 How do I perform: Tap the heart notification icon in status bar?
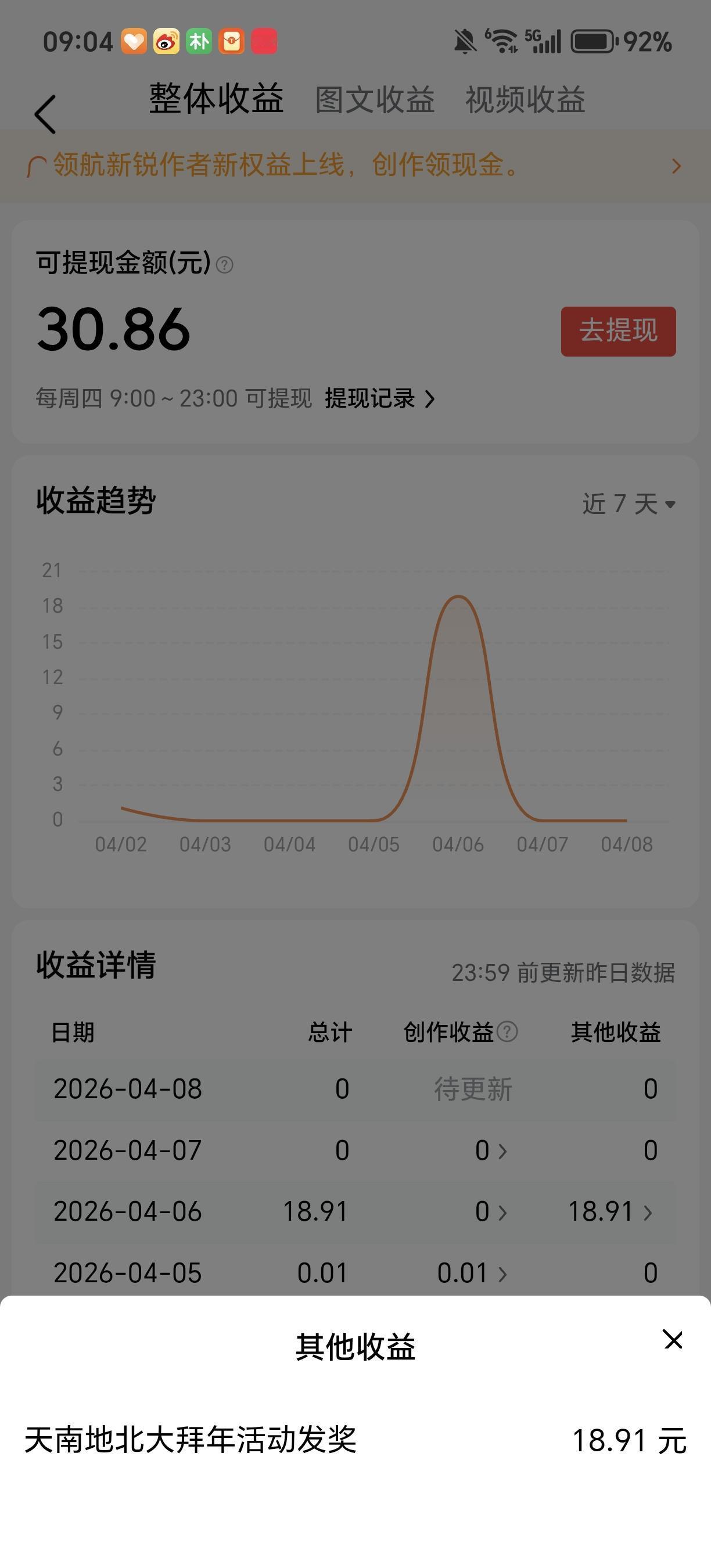[x=134, y=41]
